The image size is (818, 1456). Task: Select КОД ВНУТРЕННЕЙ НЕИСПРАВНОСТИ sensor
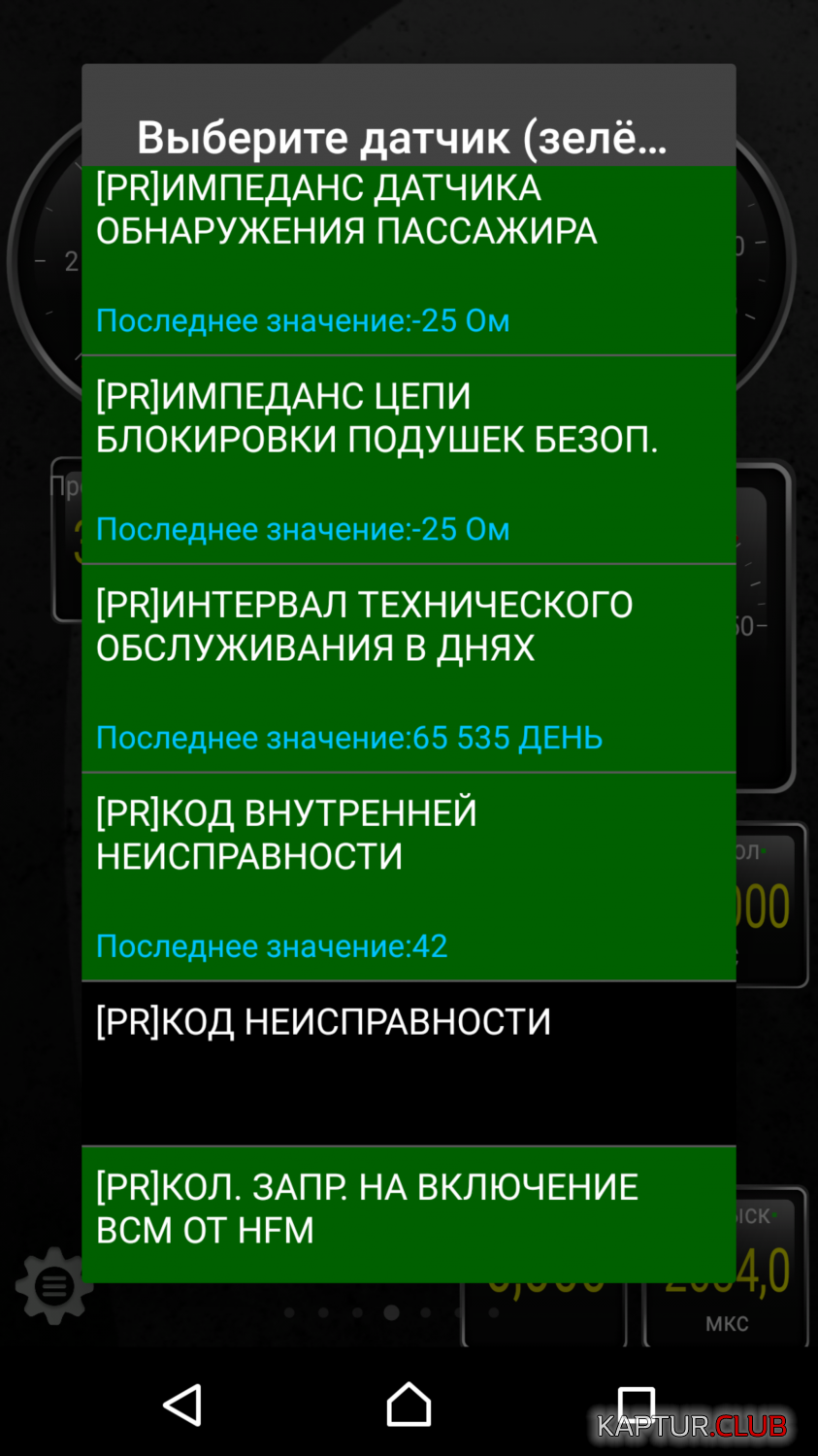coord(409,877)
